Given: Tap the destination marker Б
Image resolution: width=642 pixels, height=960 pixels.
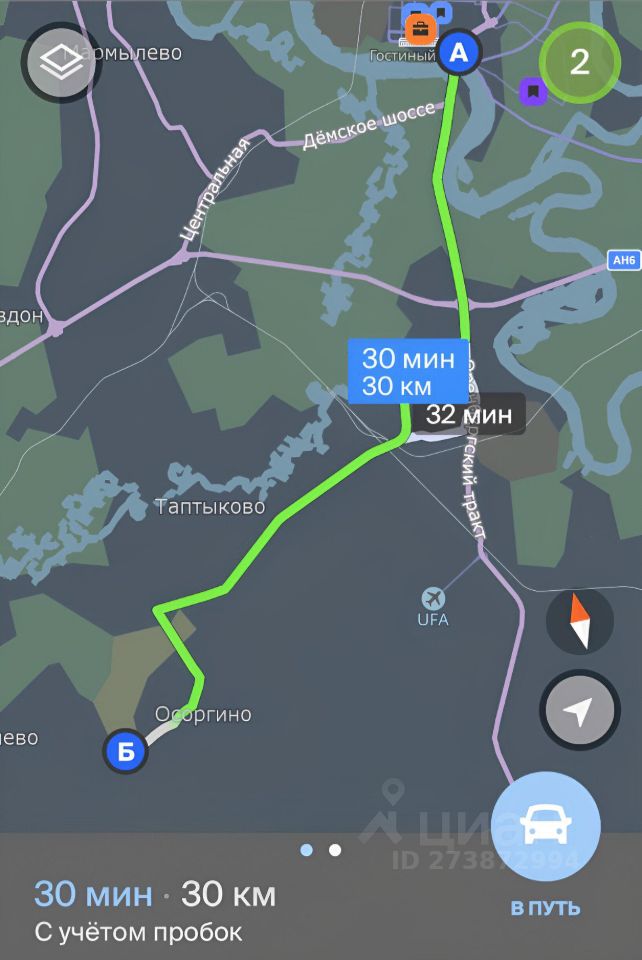Looking at the screenshot, I should pos(126,752).
